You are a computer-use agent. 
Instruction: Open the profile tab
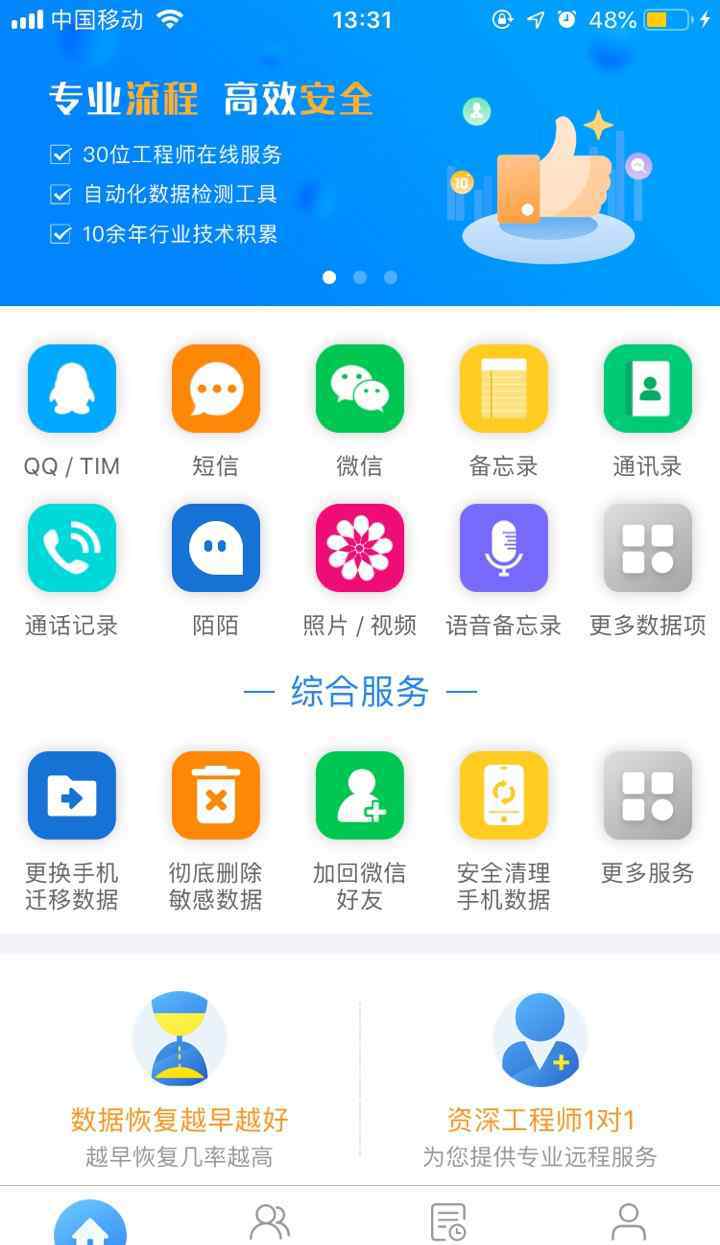(x=628, y=1222)
